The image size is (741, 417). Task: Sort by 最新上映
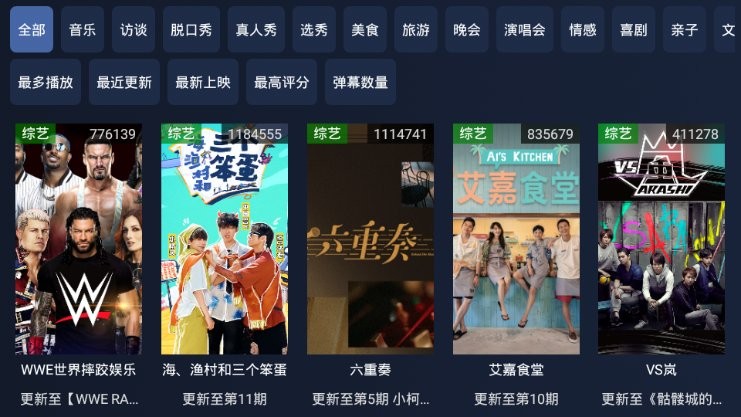202,83
